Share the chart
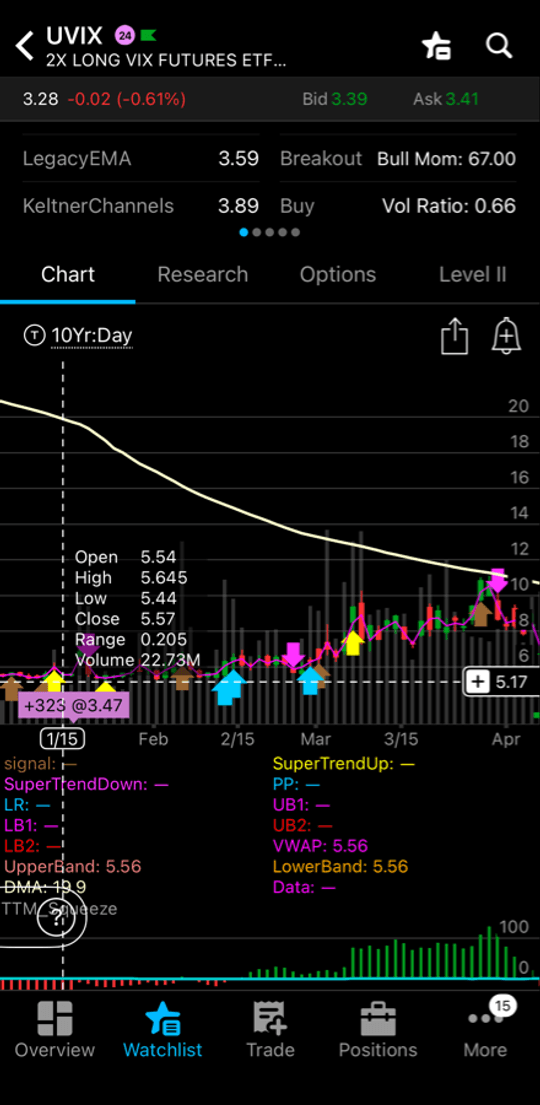The image size is (540, 1105). [x=455, y=335]
